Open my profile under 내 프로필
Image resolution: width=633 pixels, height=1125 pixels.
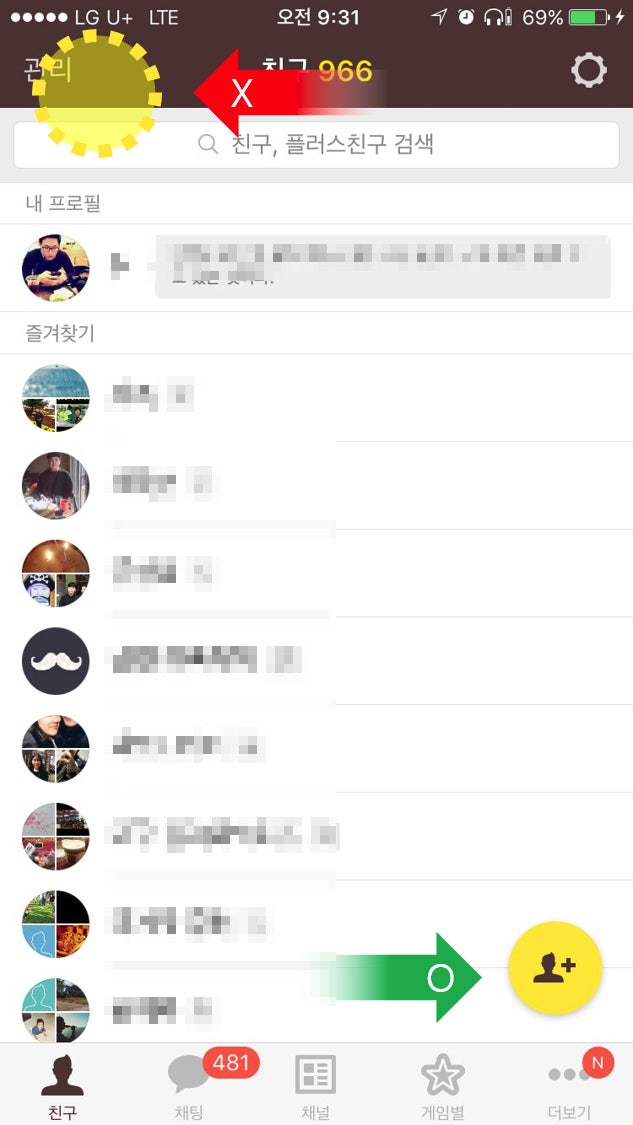coord(316,268)
